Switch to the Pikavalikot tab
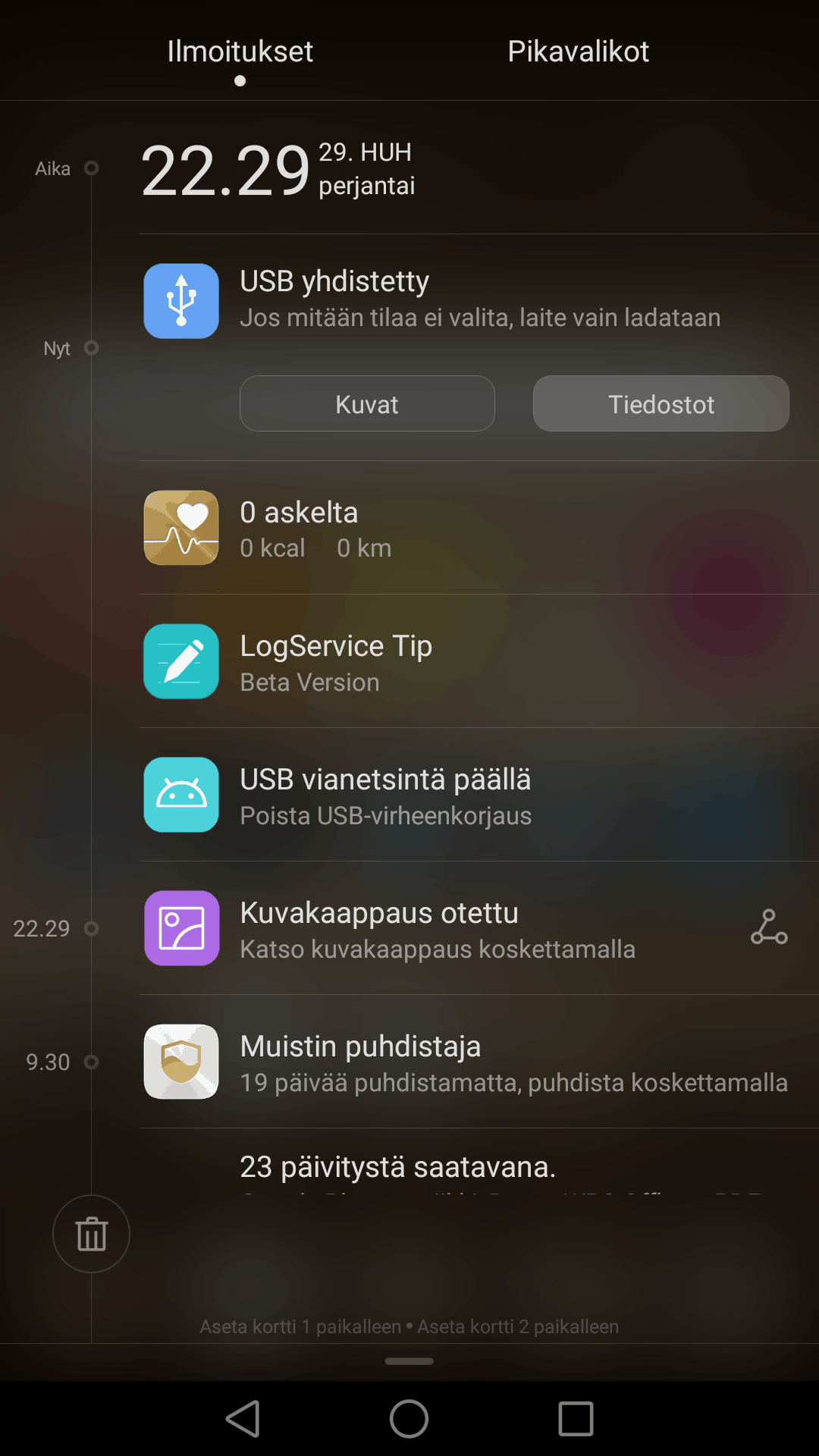The width and height of the screenshot is (819, 1456). pos(578,52)
